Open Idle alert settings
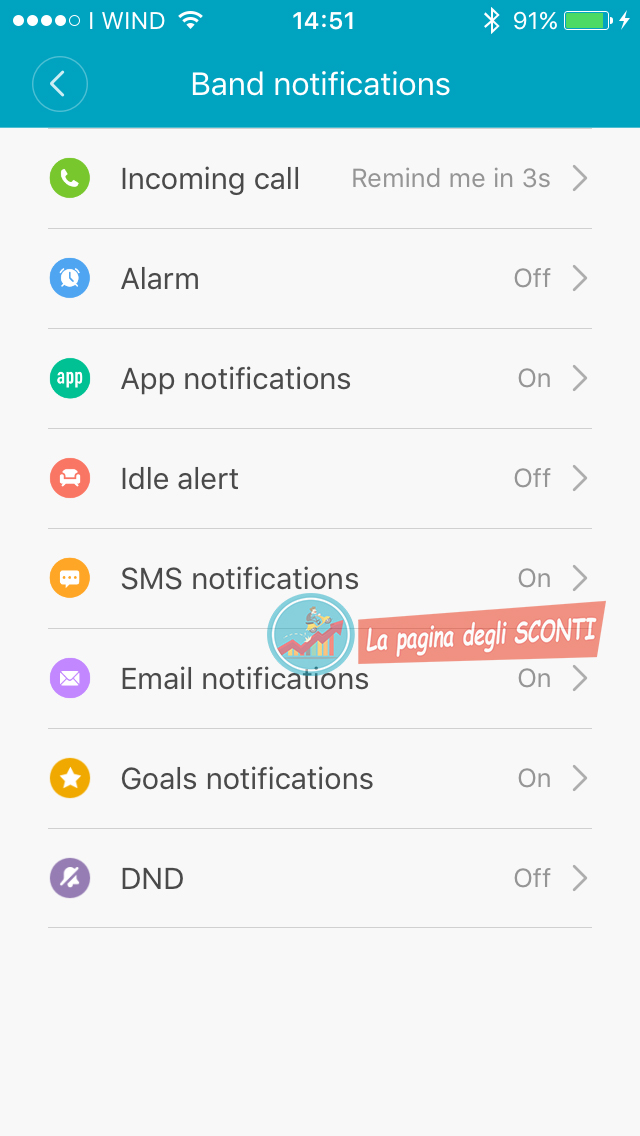 (320, 479)
